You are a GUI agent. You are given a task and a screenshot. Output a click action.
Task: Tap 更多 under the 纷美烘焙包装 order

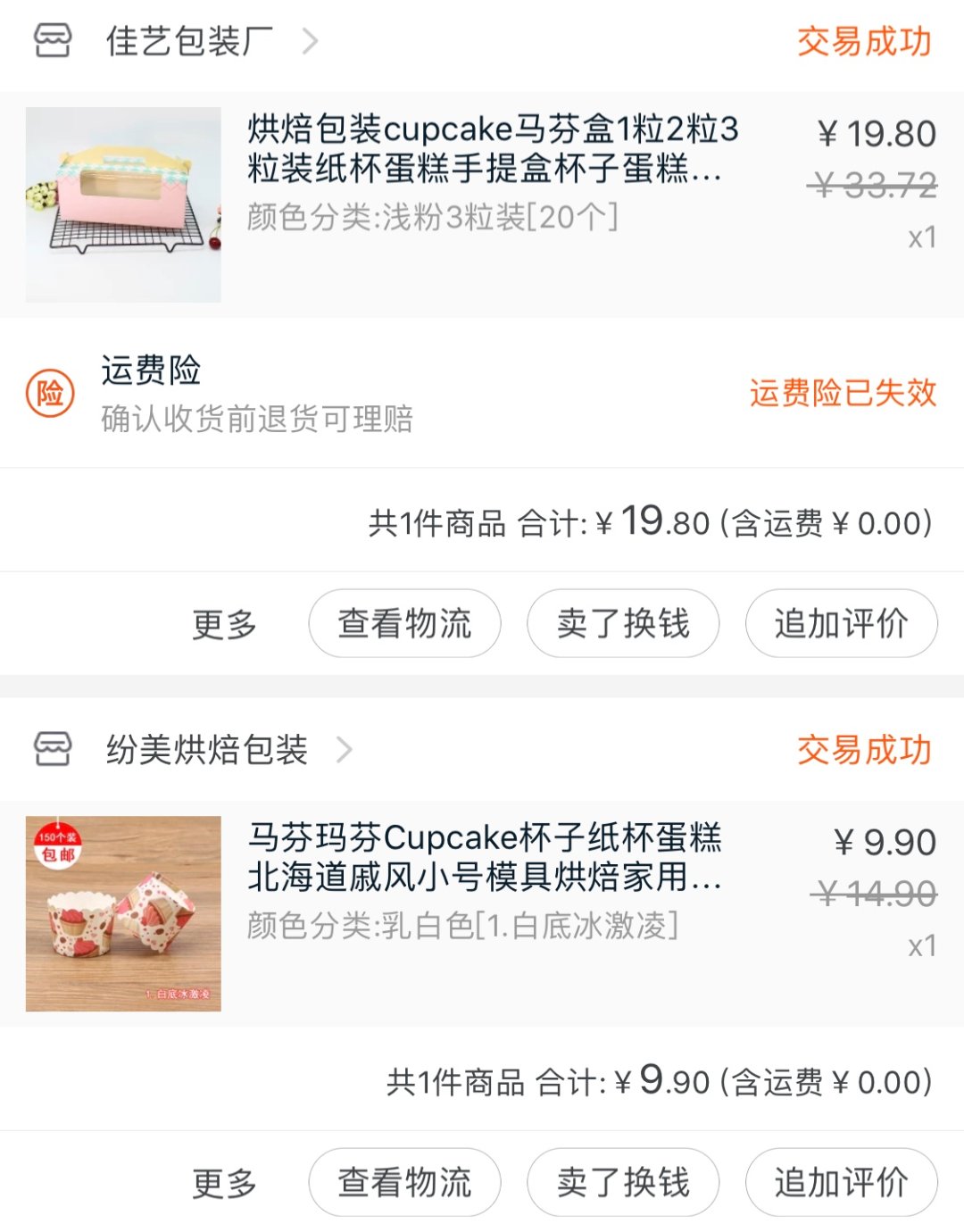(225, 1183)
